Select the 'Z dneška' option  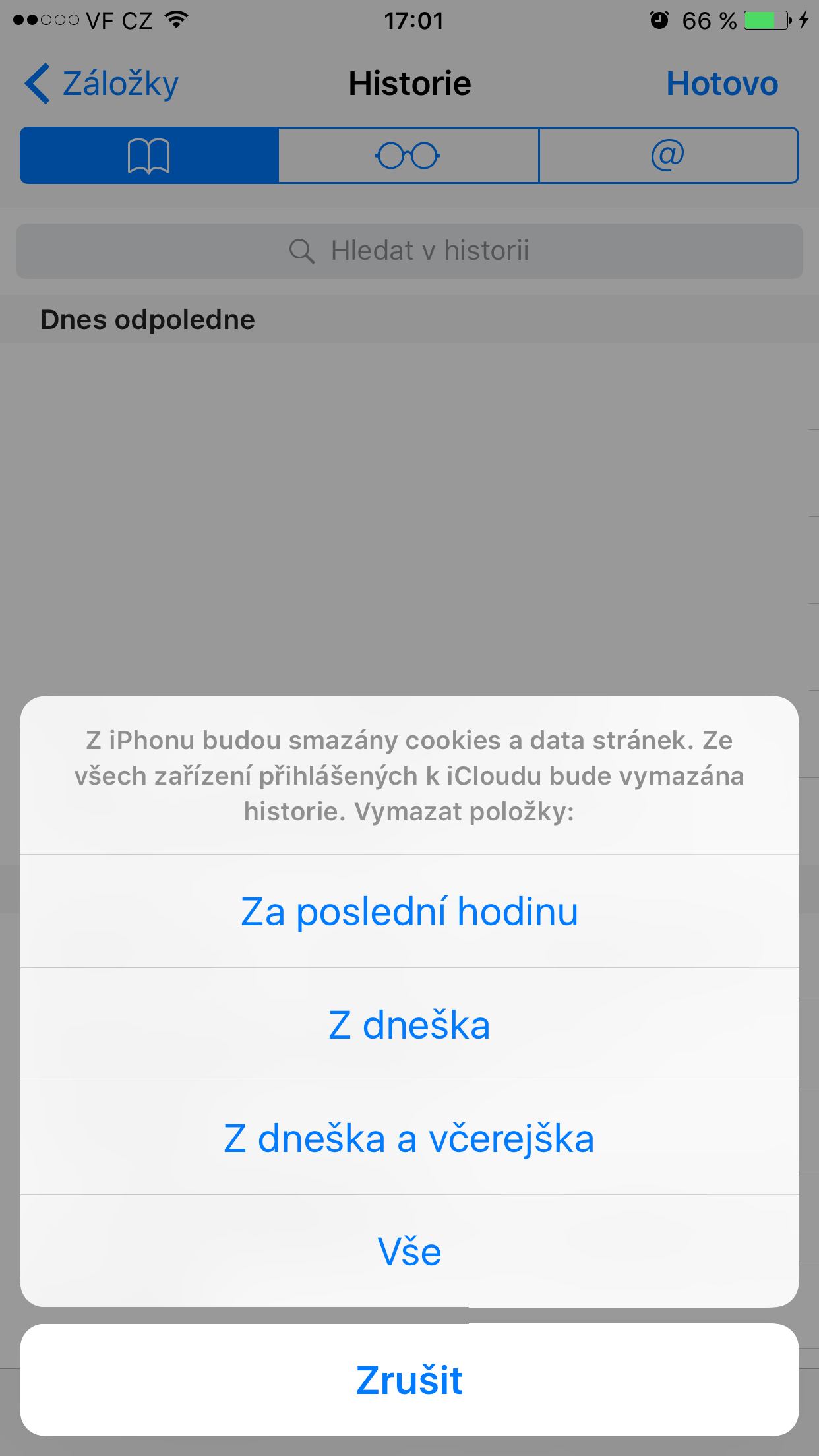[409, 1025]
